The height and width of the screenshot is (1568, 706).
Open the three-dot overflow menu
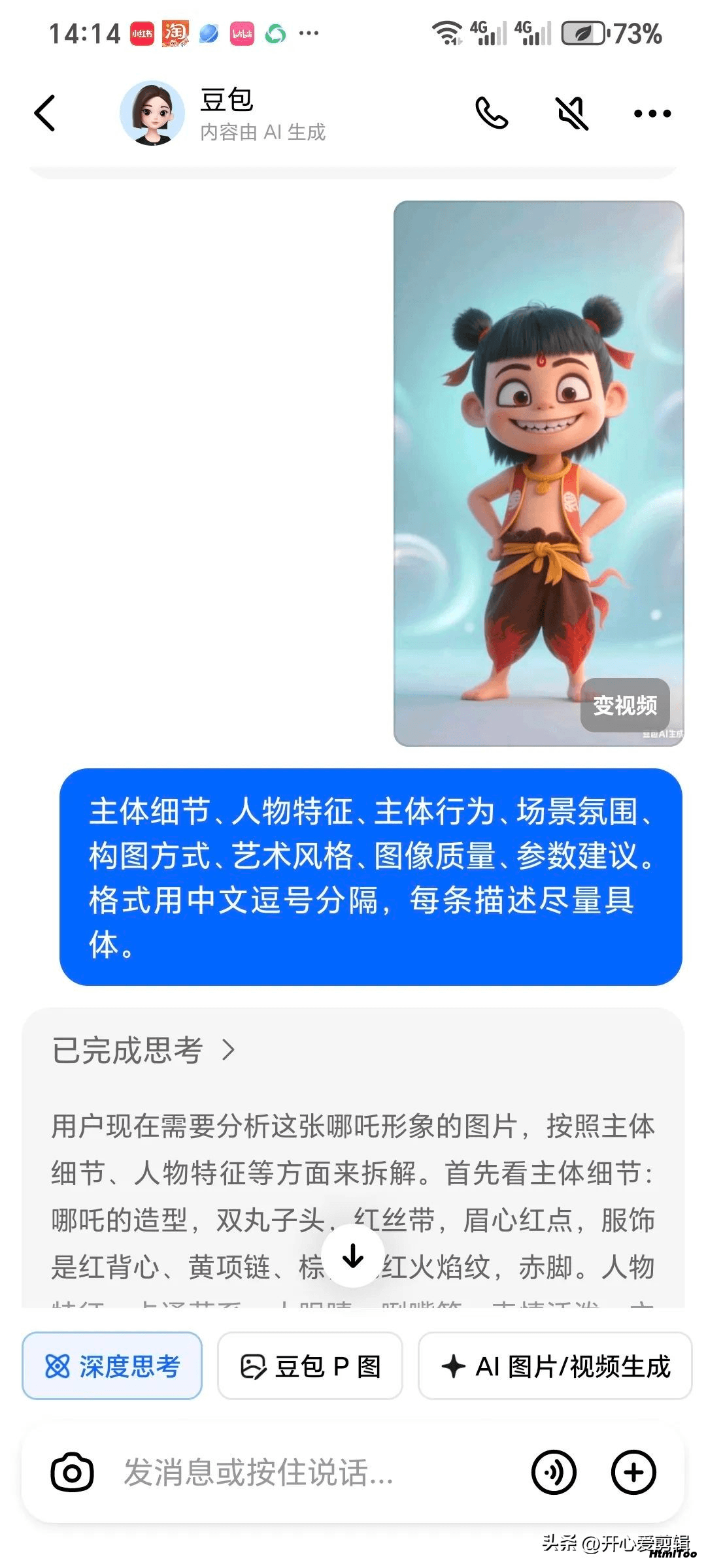point(652,114)
